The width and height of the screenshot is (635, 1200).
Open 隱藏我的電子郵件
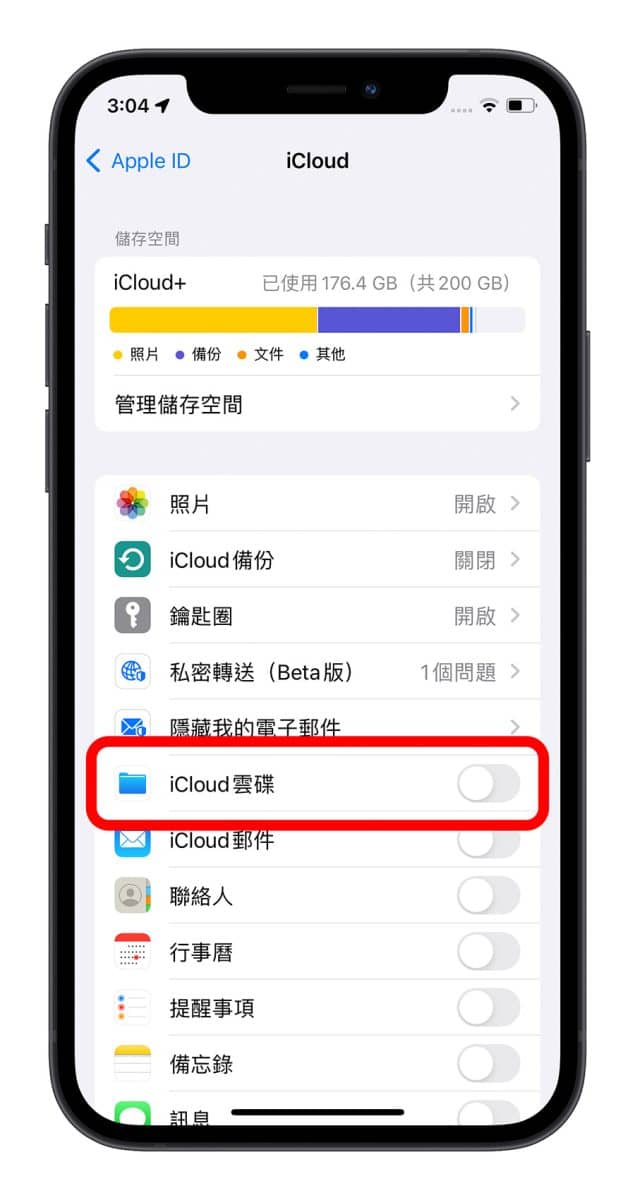tap(316, 727)
